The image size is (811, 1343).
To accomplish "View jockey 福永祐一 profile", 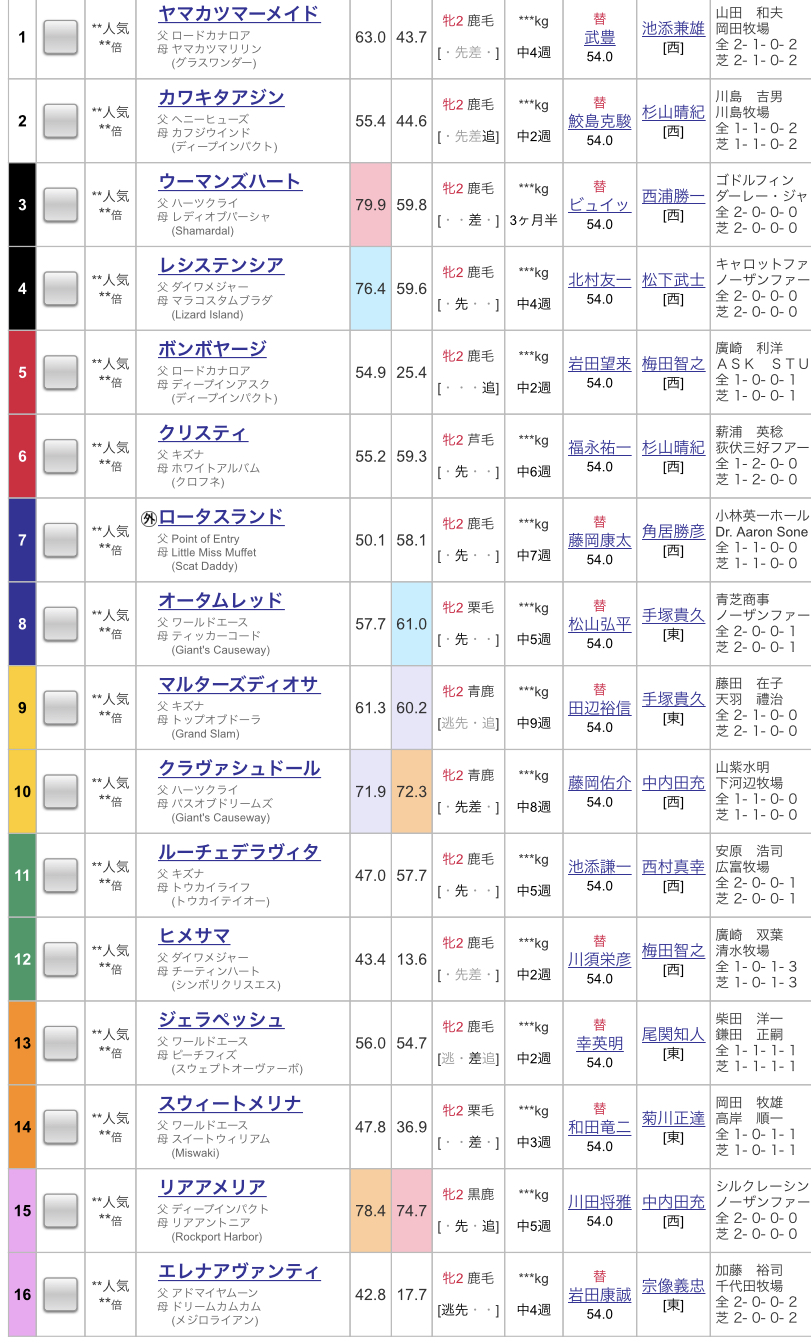I will coord(600,448).
